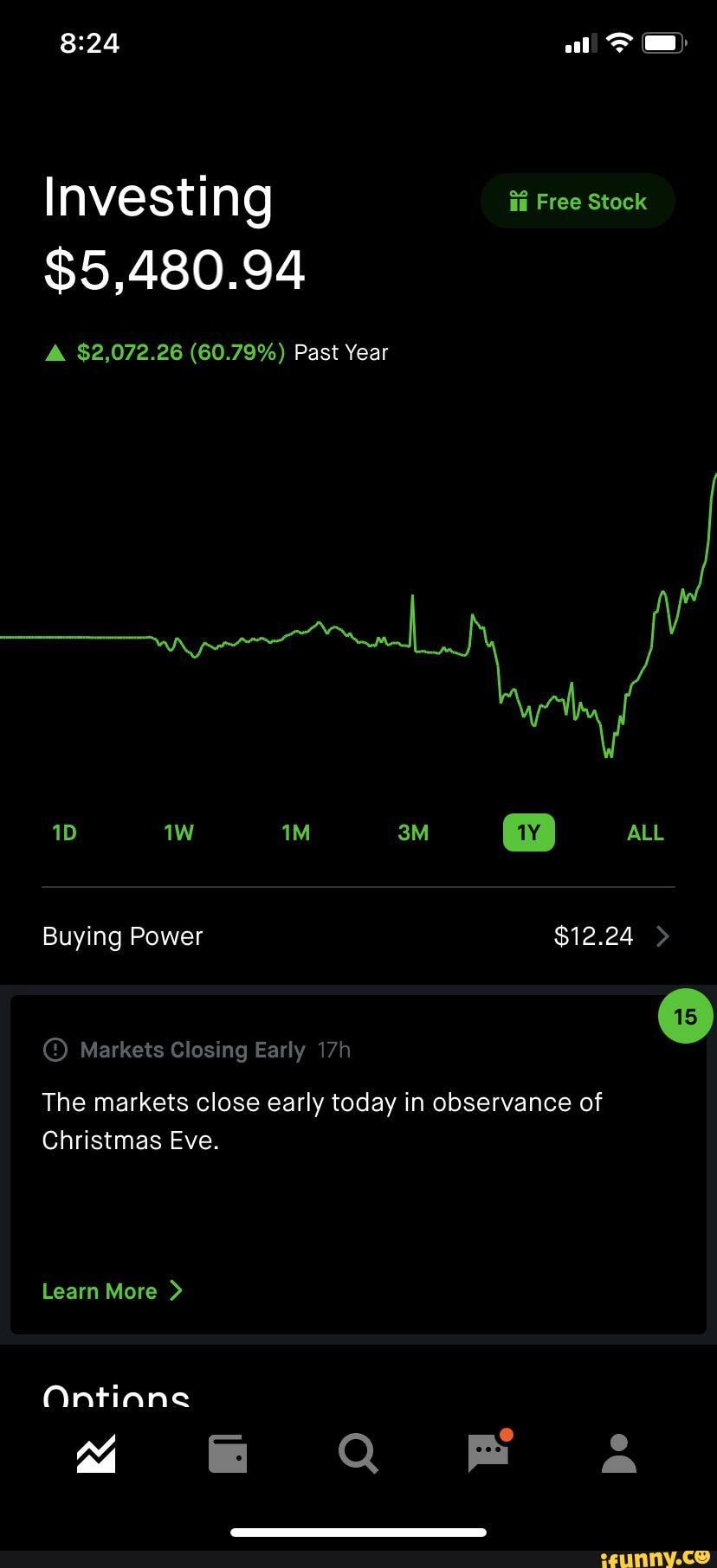Tap the notification badge showing 15

pyautogui.click(x=684, y=1016)
